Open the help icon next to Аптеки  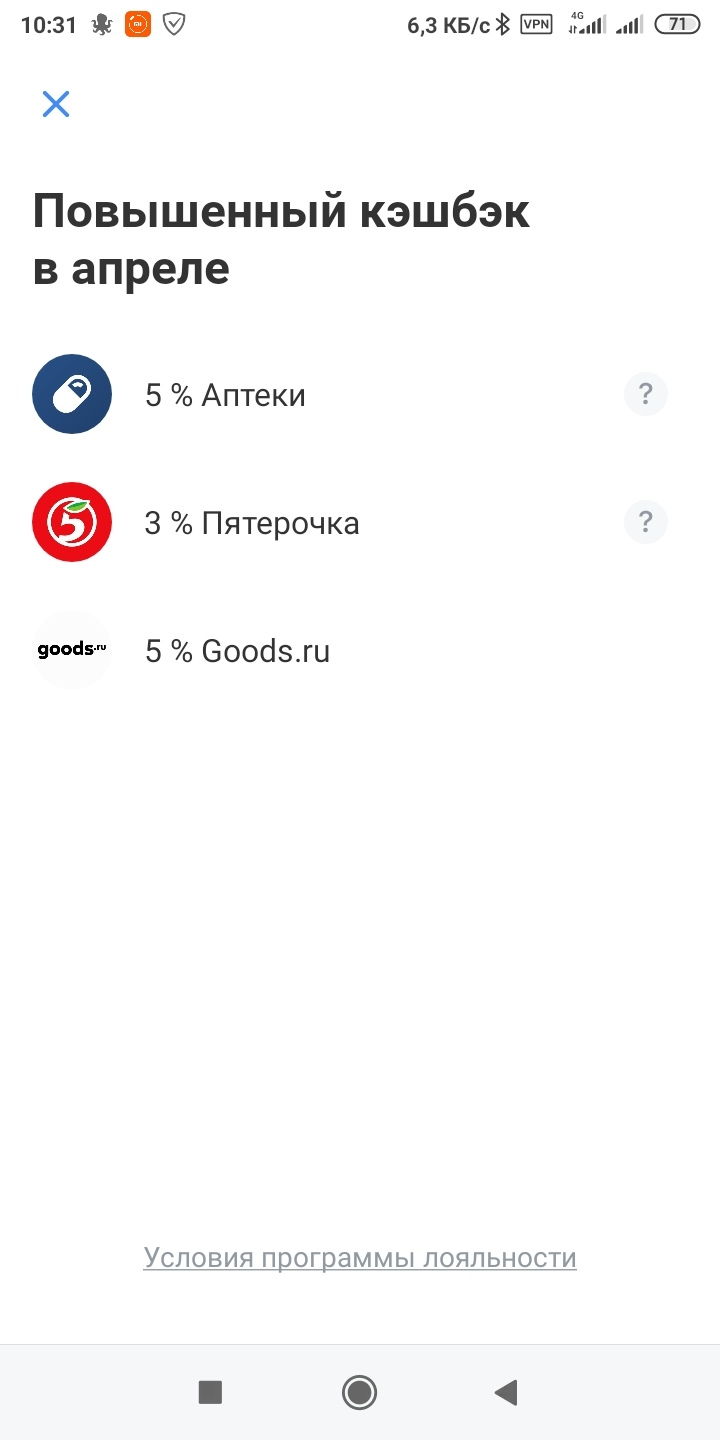(x=646, y=394)
